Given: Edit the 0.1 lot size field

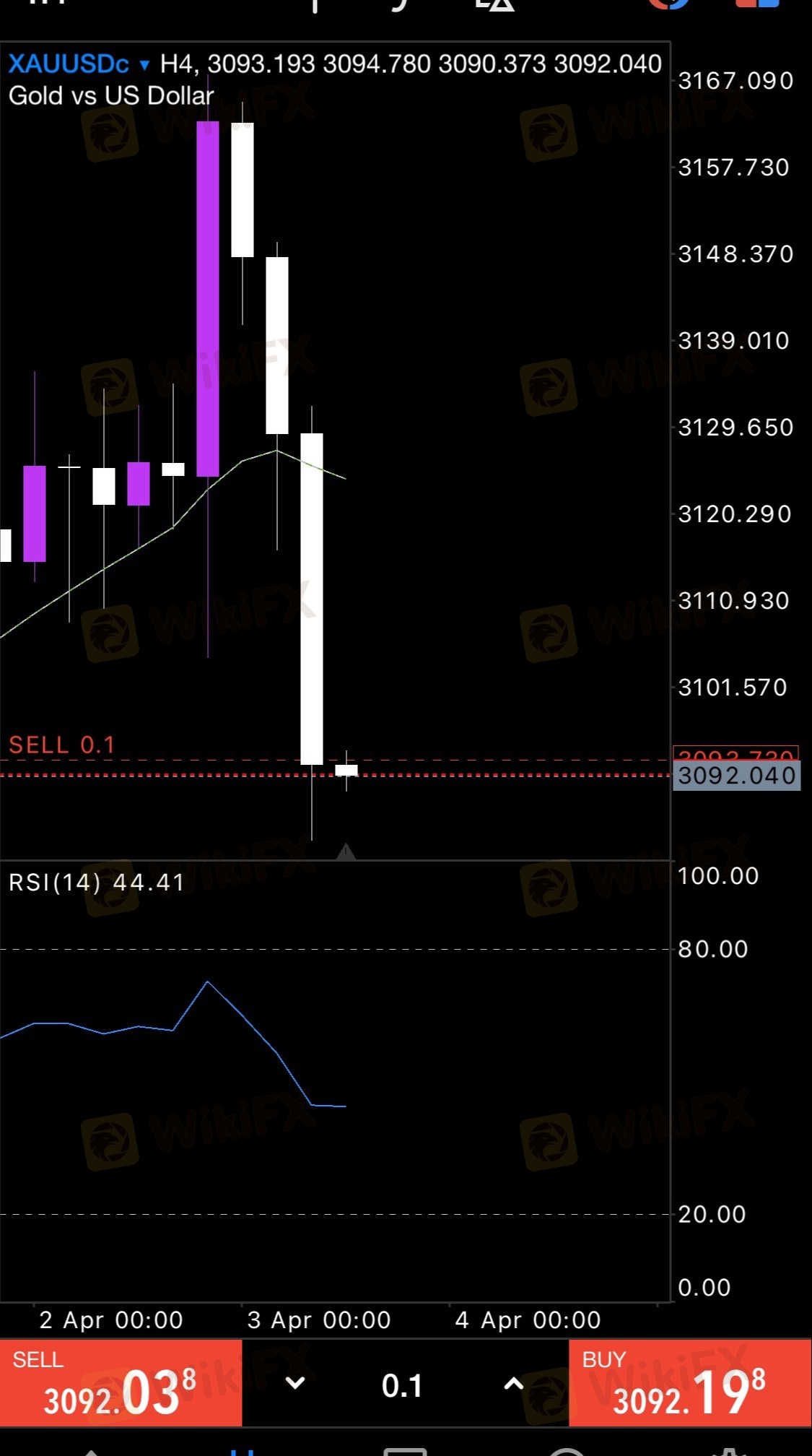Looking at the screenshot, I should pyautogui.click(x=402, y=1385).
